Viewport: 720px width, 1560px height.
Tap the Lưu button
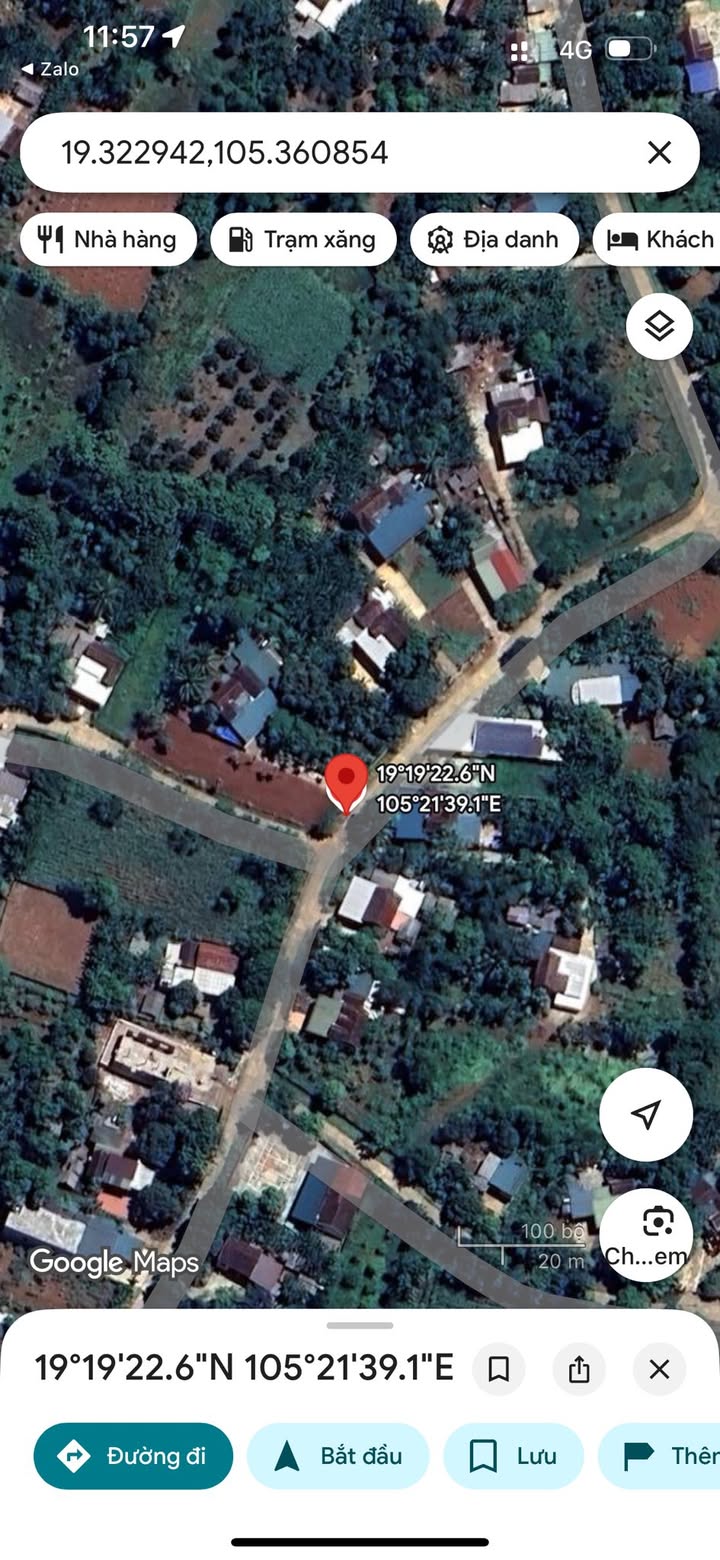point(514,1456)
